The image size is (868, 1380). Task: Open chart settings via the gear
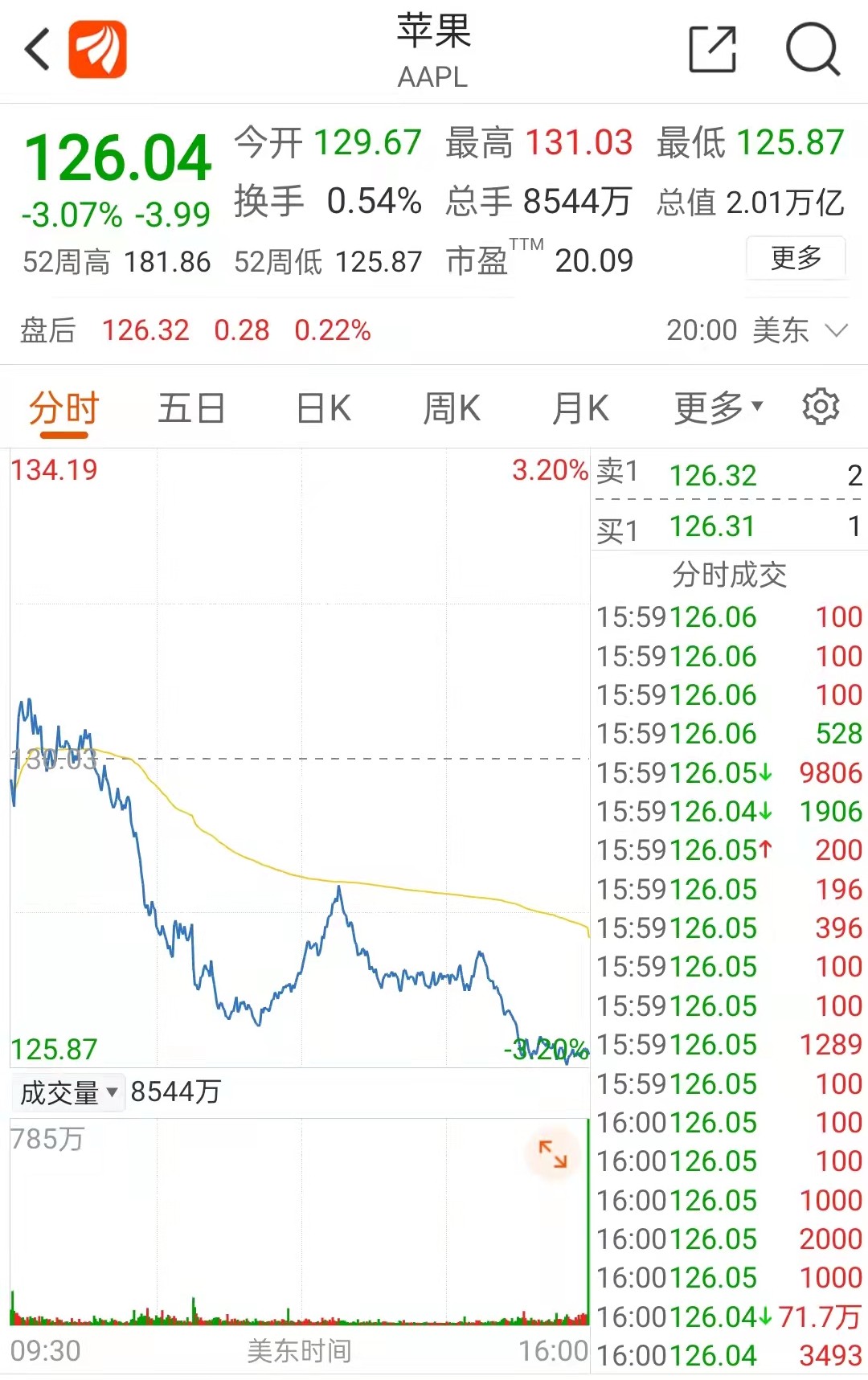coord(821,407)
